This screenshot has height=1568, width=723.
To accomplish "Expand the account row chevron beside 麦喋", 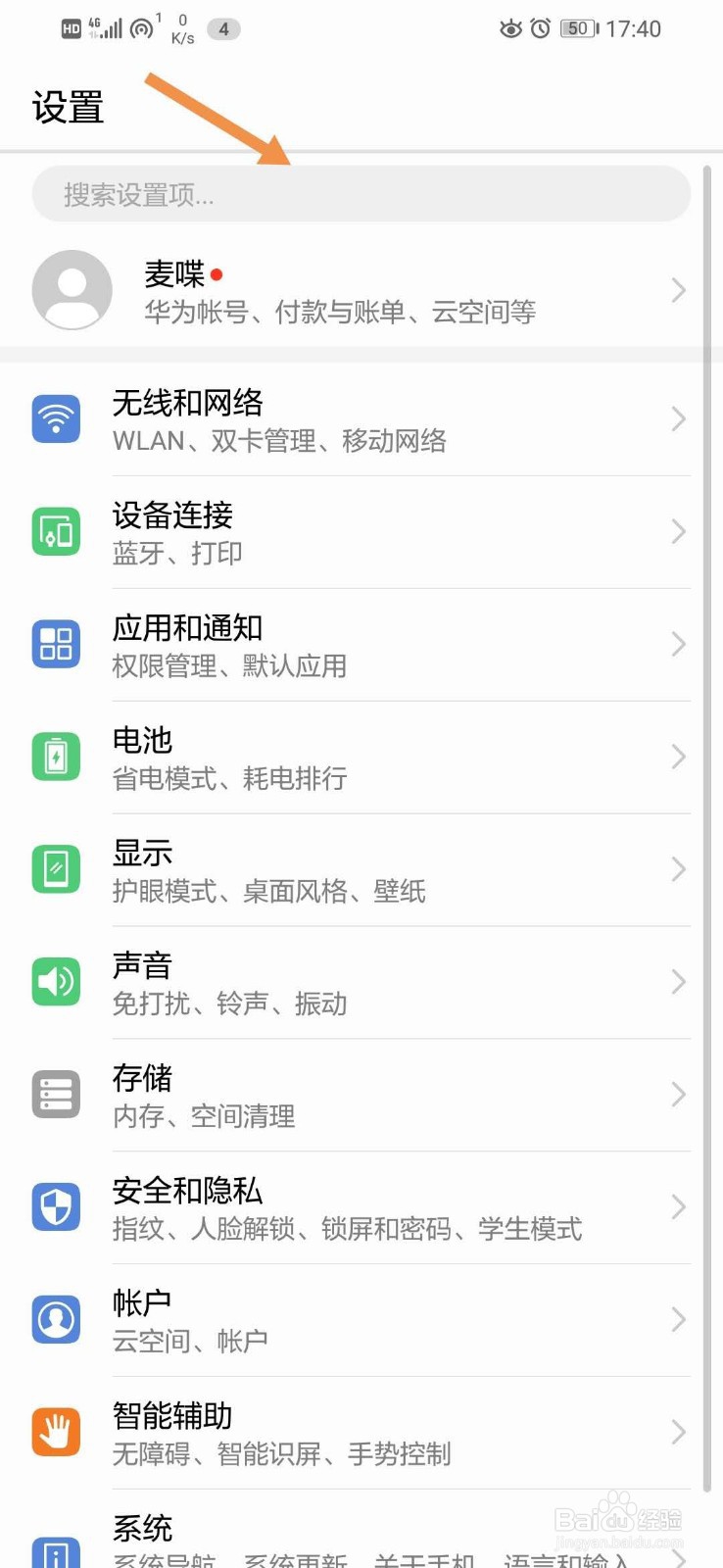I will tap(678, 290).
